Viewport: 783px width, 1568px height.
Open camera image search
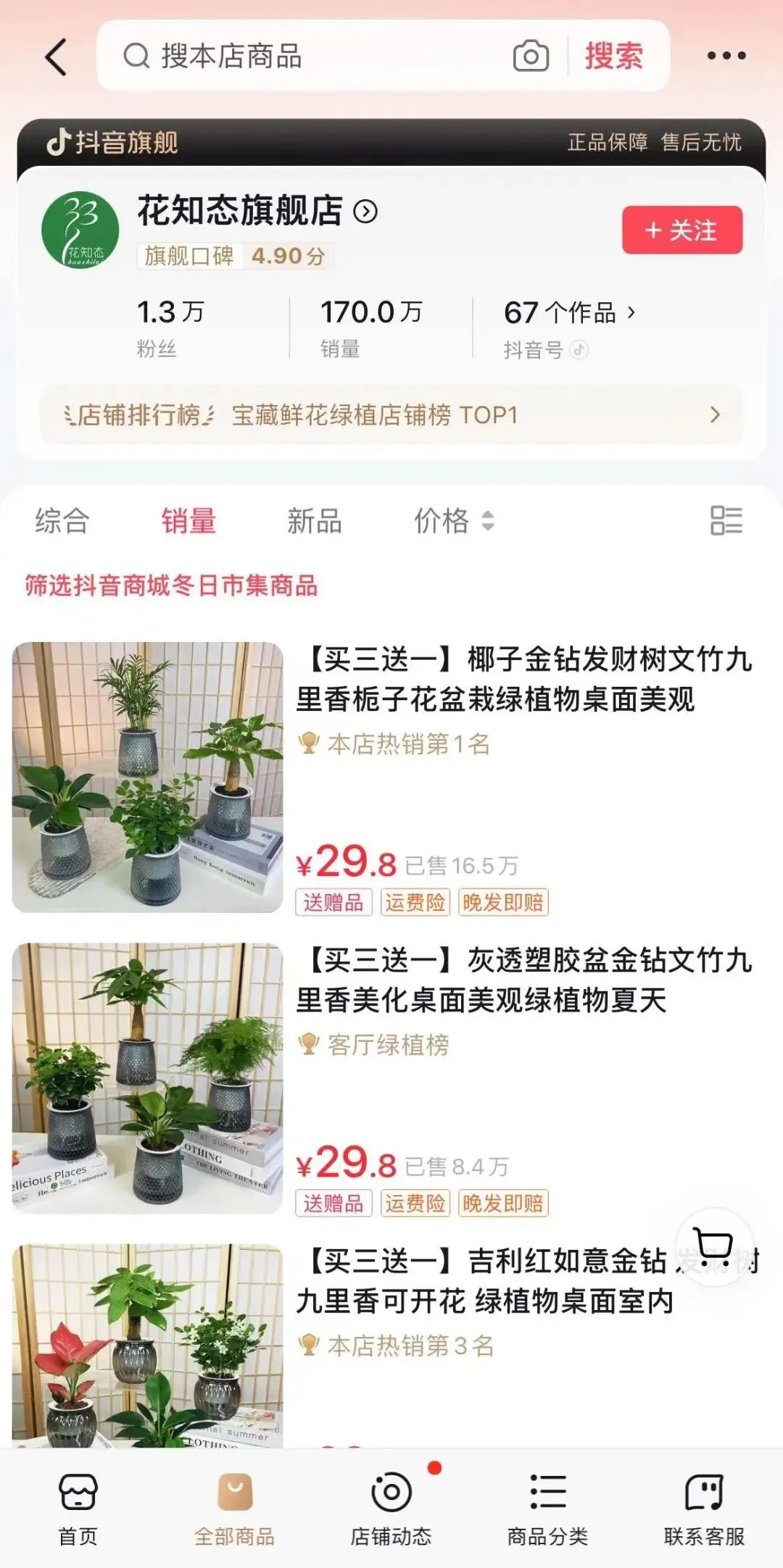coord(531,57)
